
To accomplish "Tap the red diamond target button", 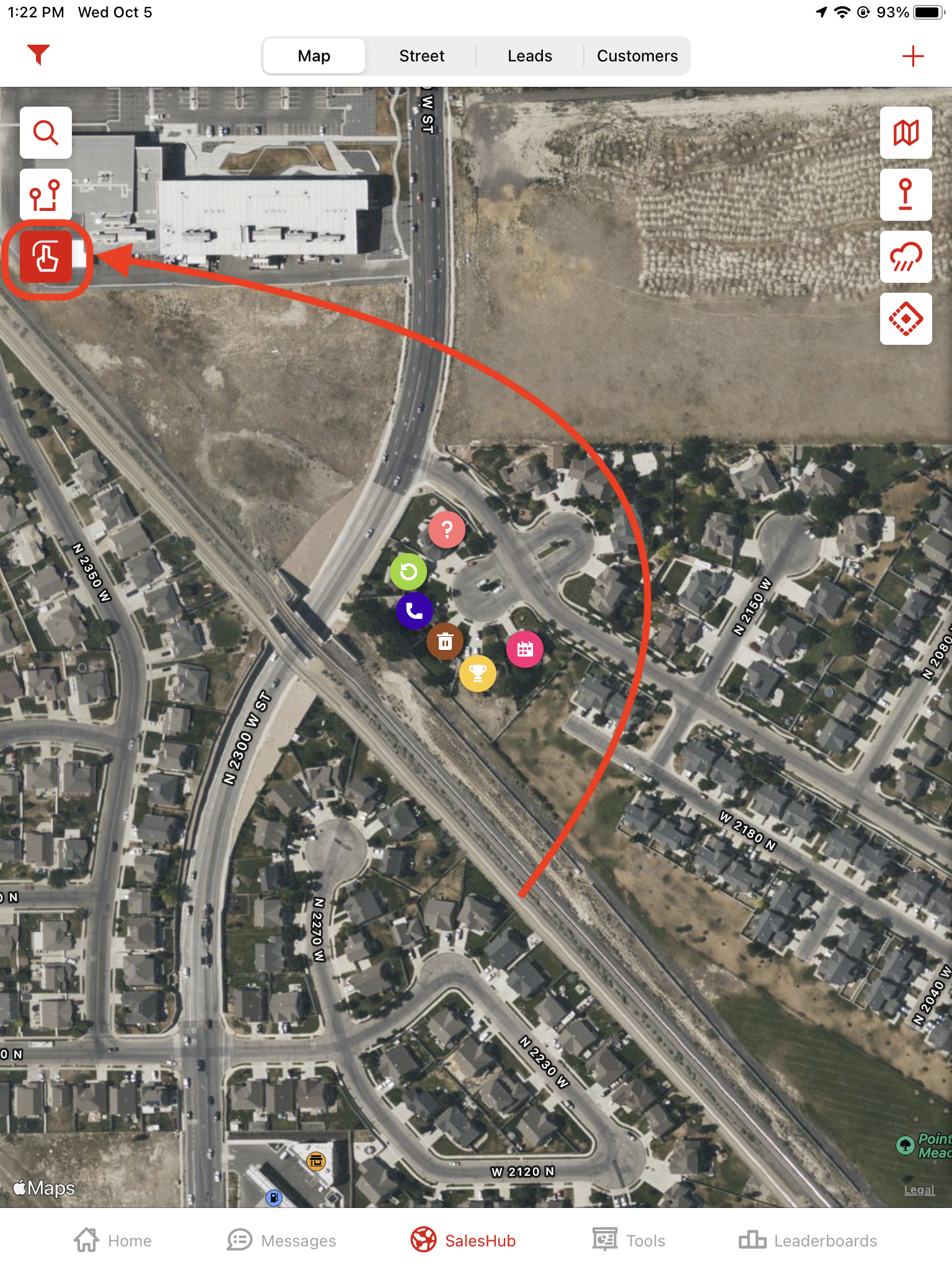I will pos(906,319).
